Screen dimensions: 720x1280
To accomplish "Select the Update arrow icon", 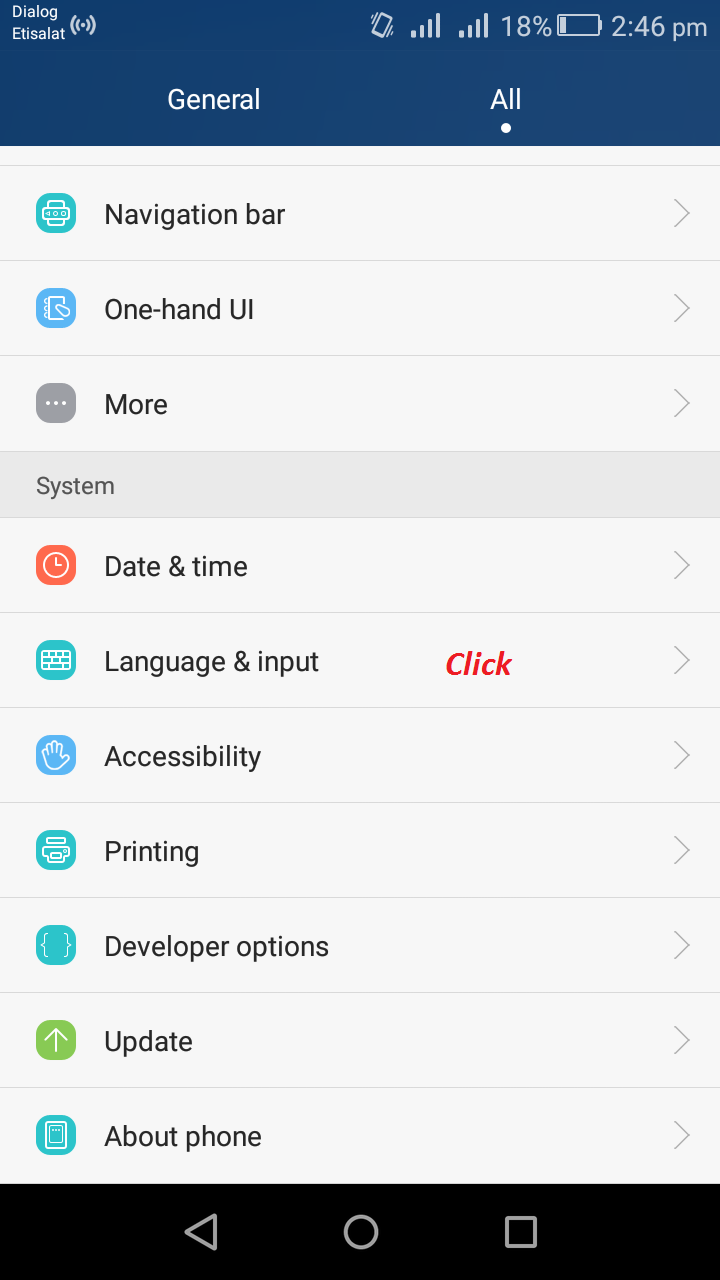I will click(x=56, y=1040).
